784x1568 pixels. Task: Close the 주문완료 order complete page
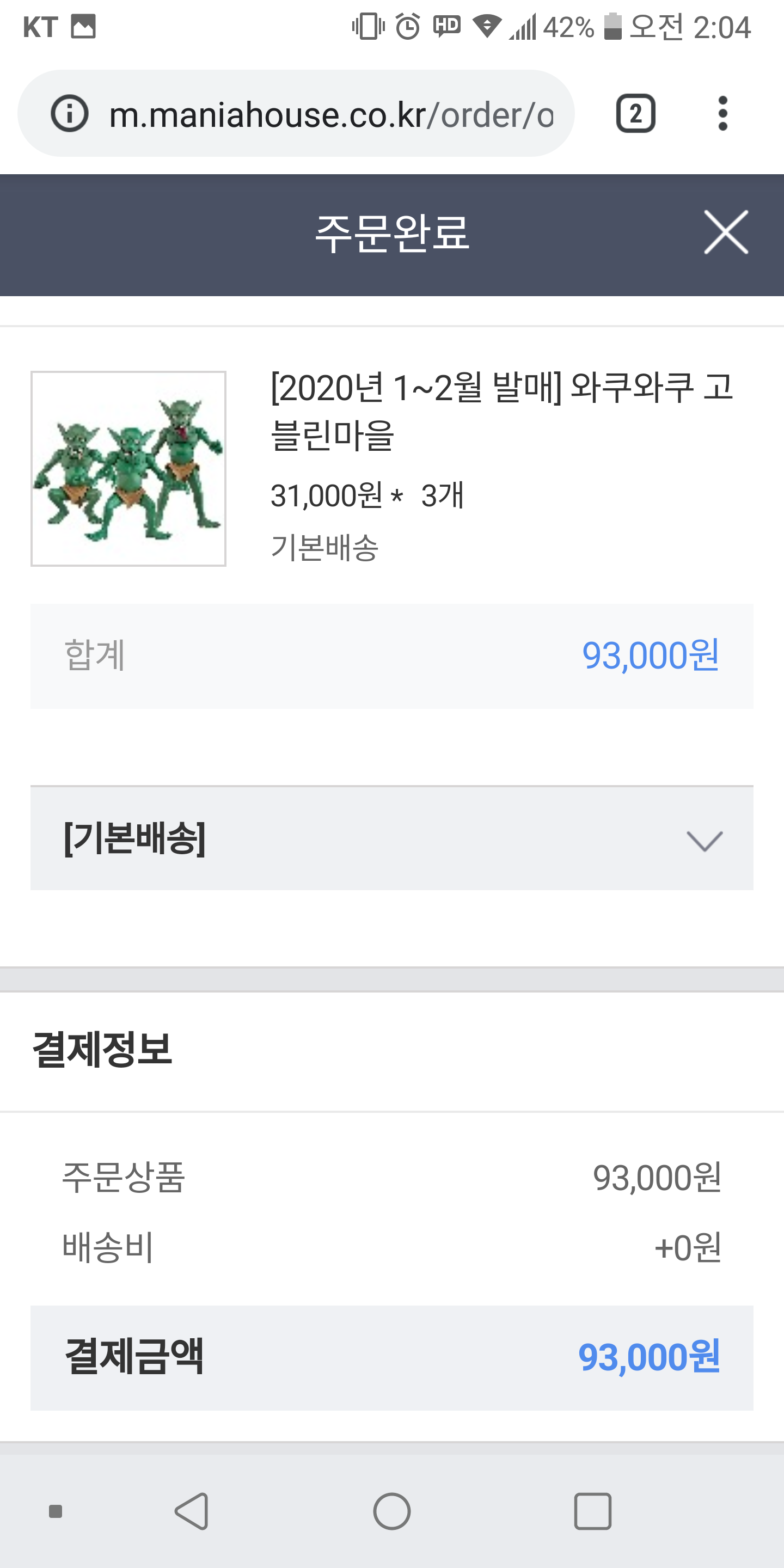pos(726,232)
